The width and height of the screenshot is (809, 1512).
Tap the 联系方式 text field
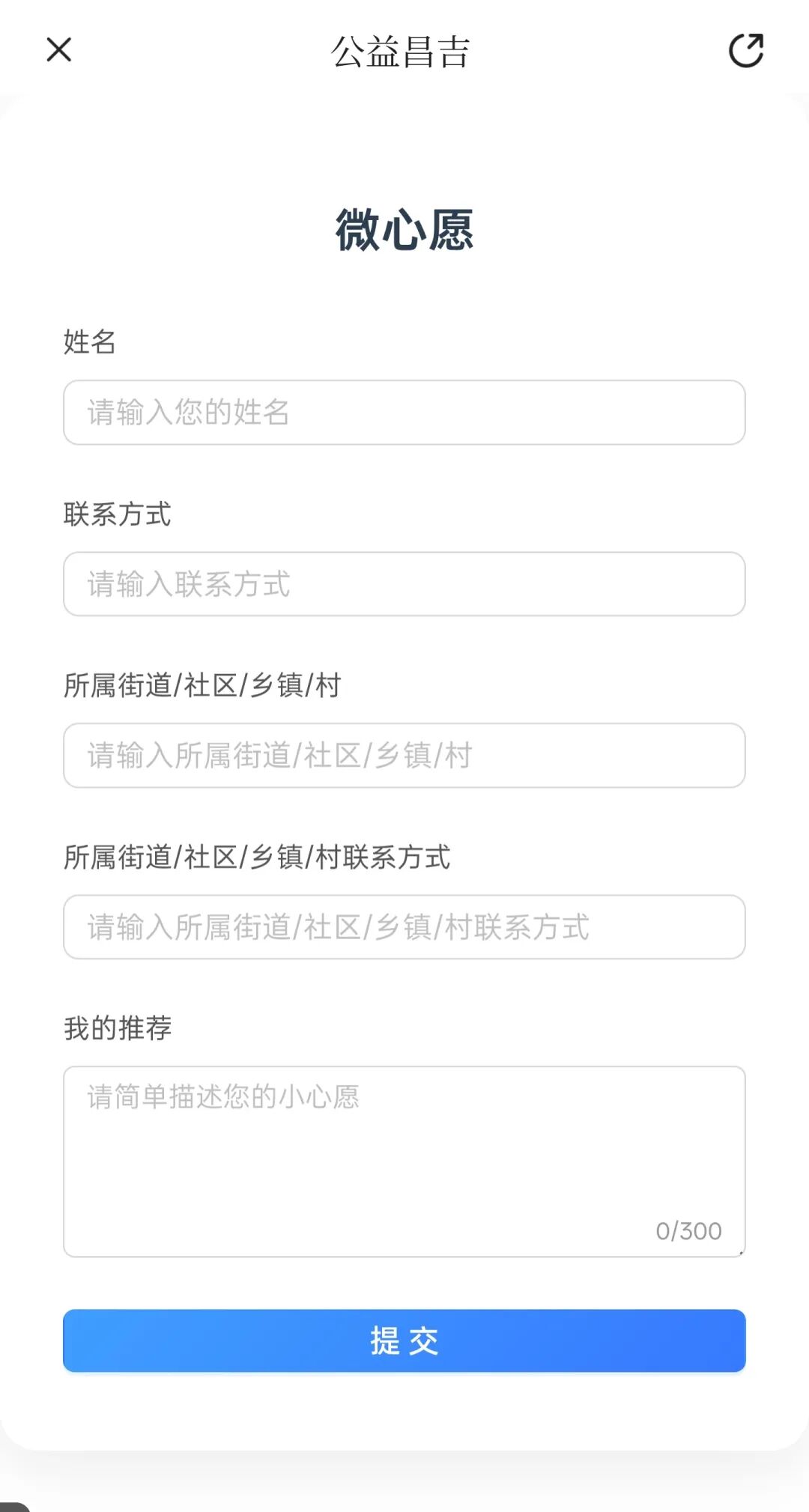(x=404, y=584)
